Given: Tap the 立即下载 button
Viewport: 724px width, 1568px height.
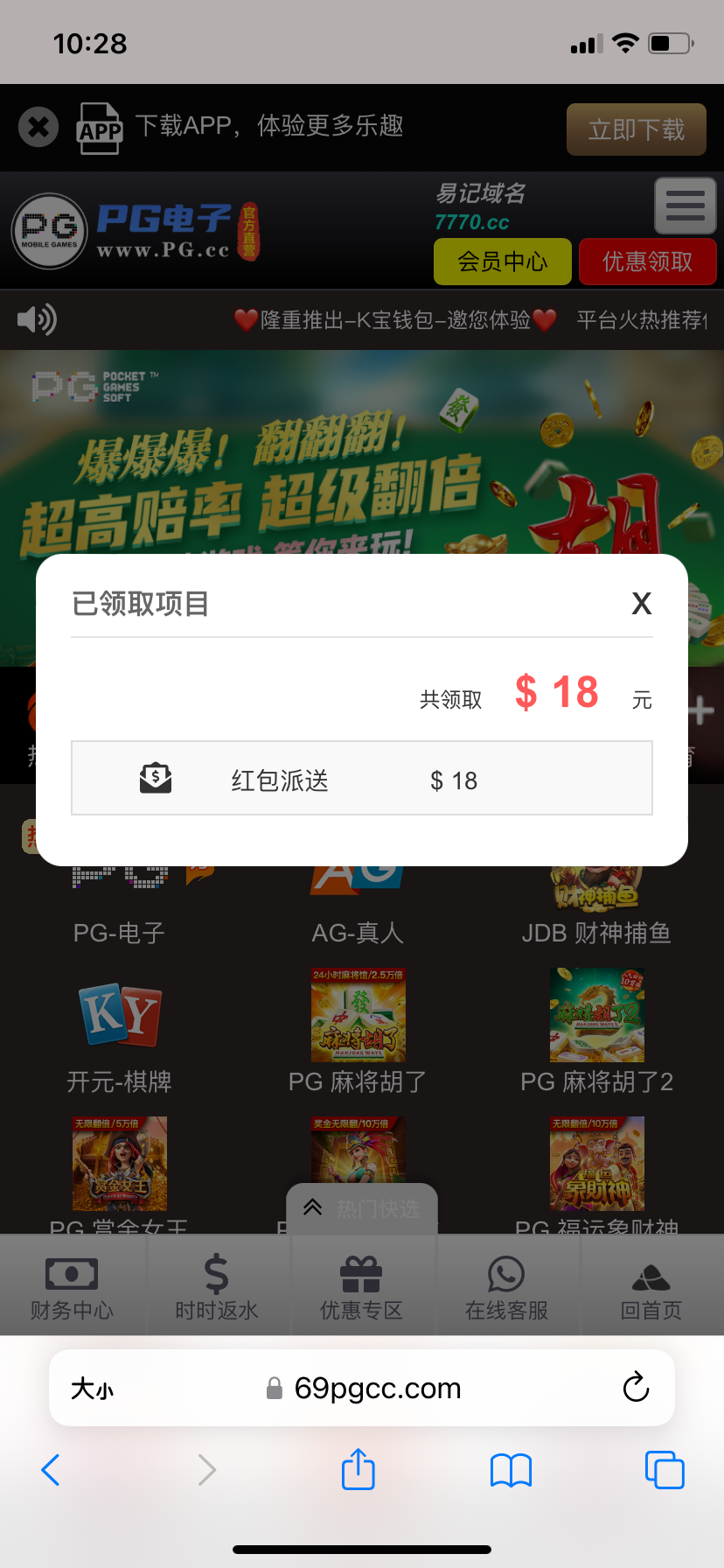Looking at the screenshot, I should (636, 129).
